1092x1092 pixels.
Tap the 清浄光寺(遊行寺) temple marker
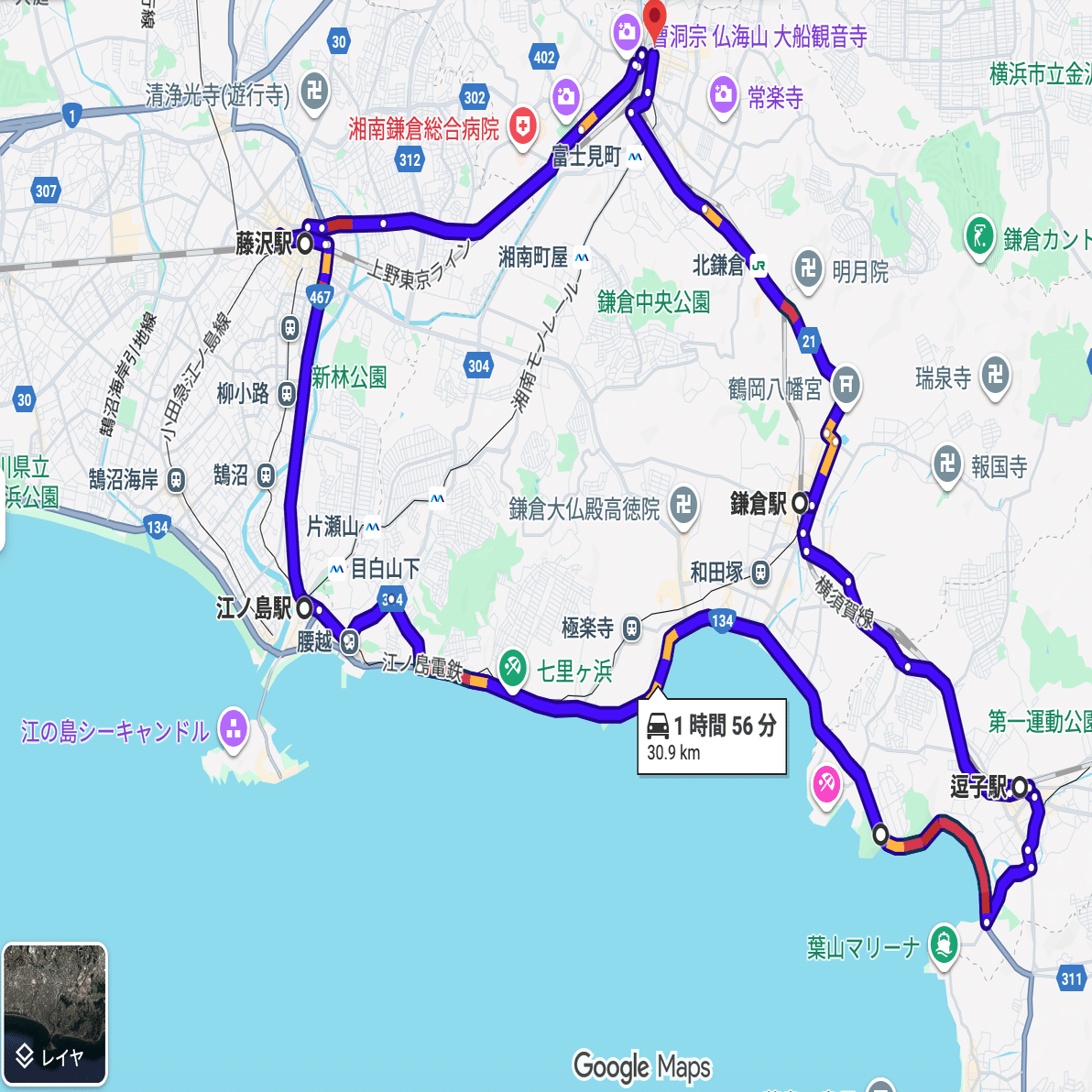coord(314,91)
